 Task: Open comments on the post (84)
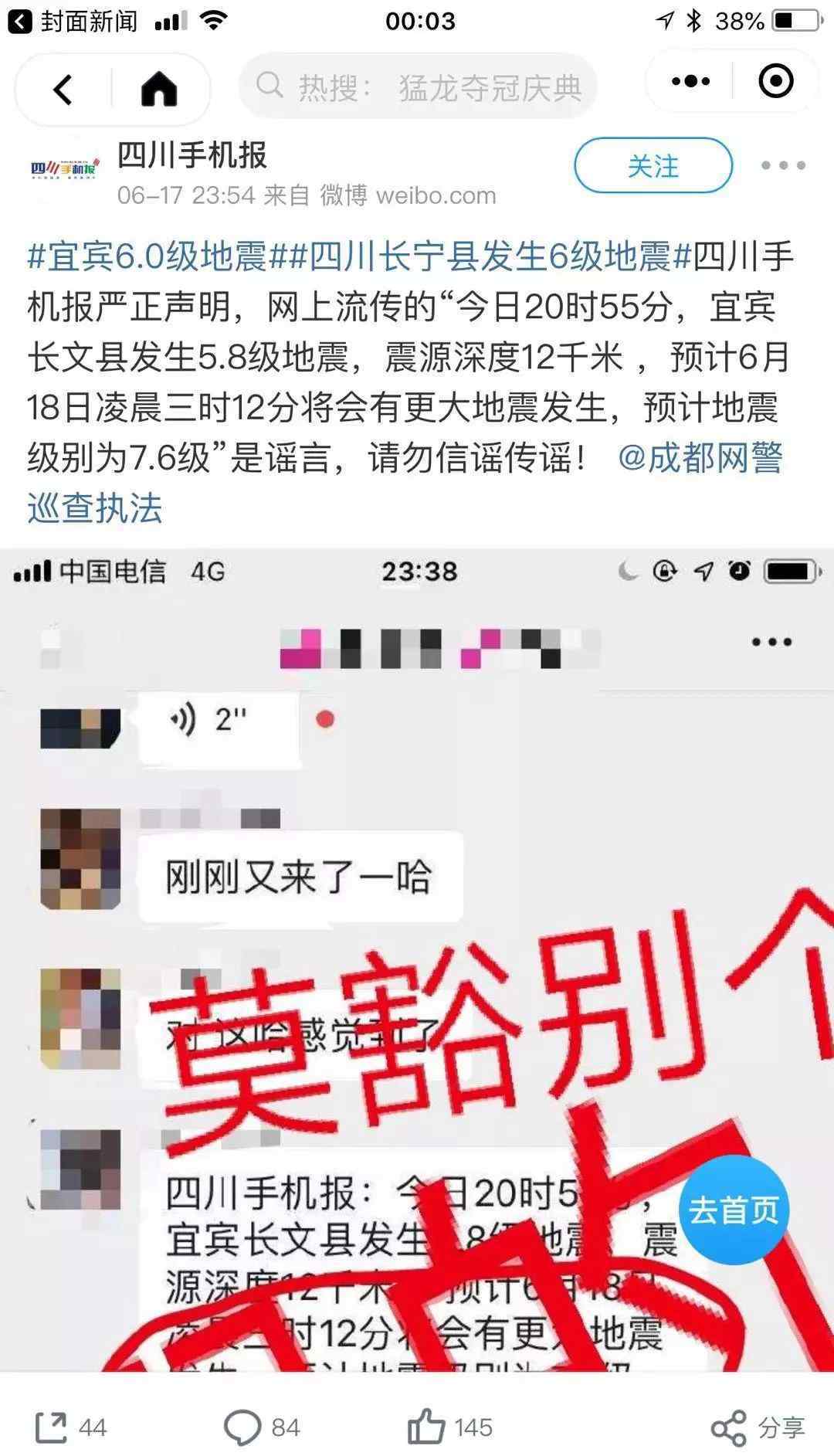261,1427
